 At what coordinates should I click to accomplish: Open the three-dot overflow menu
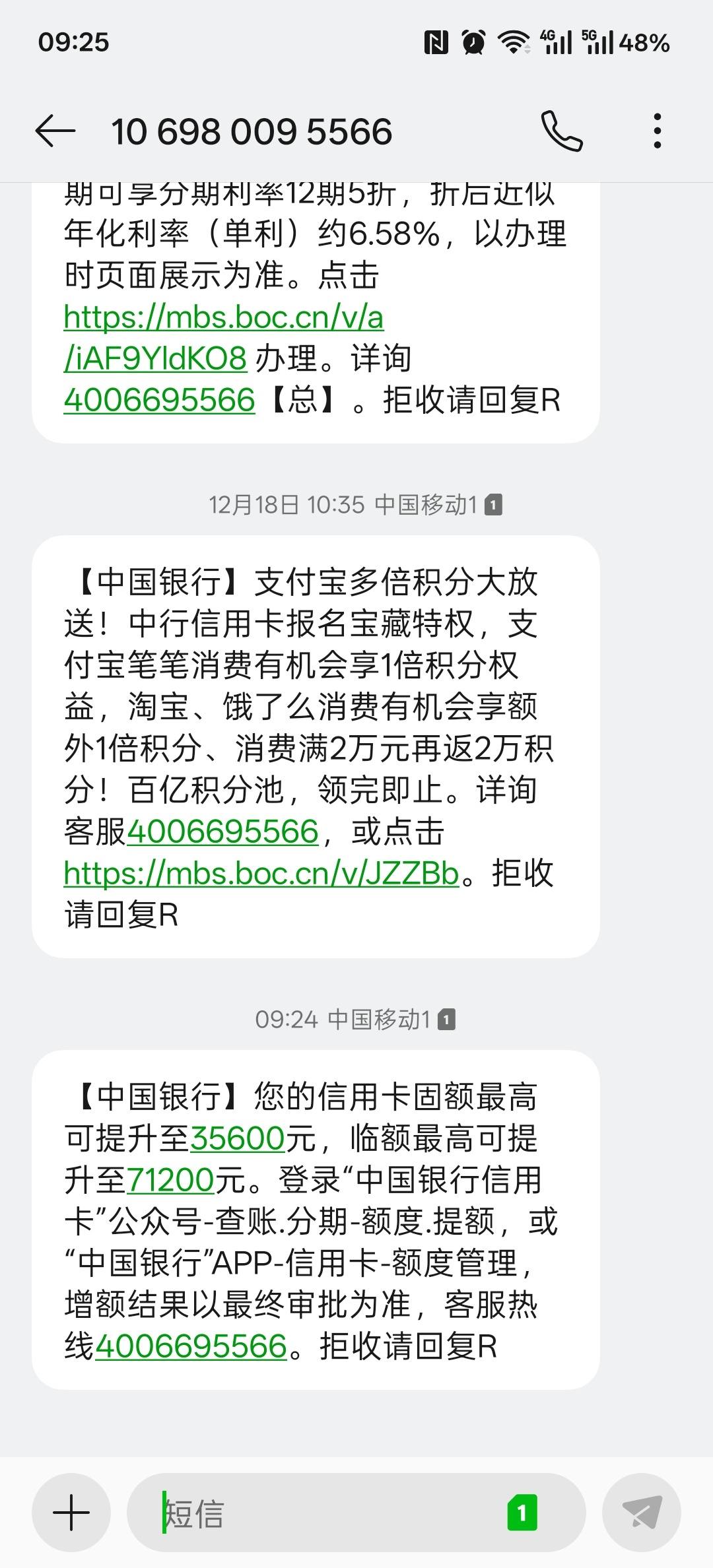coord(657,131)
